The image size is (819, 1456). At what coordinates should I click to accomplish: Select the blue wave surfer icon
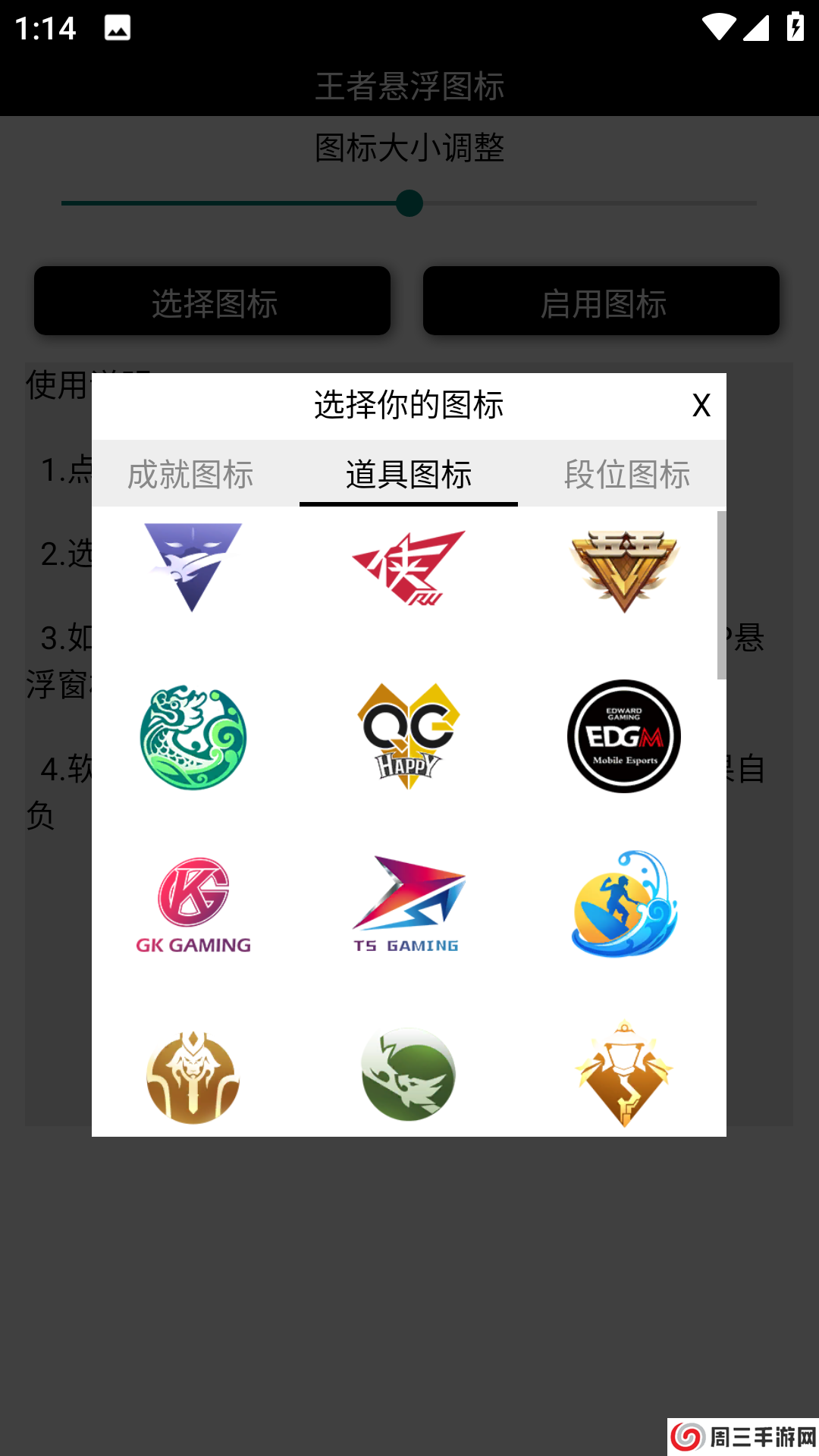click(623, 904)
